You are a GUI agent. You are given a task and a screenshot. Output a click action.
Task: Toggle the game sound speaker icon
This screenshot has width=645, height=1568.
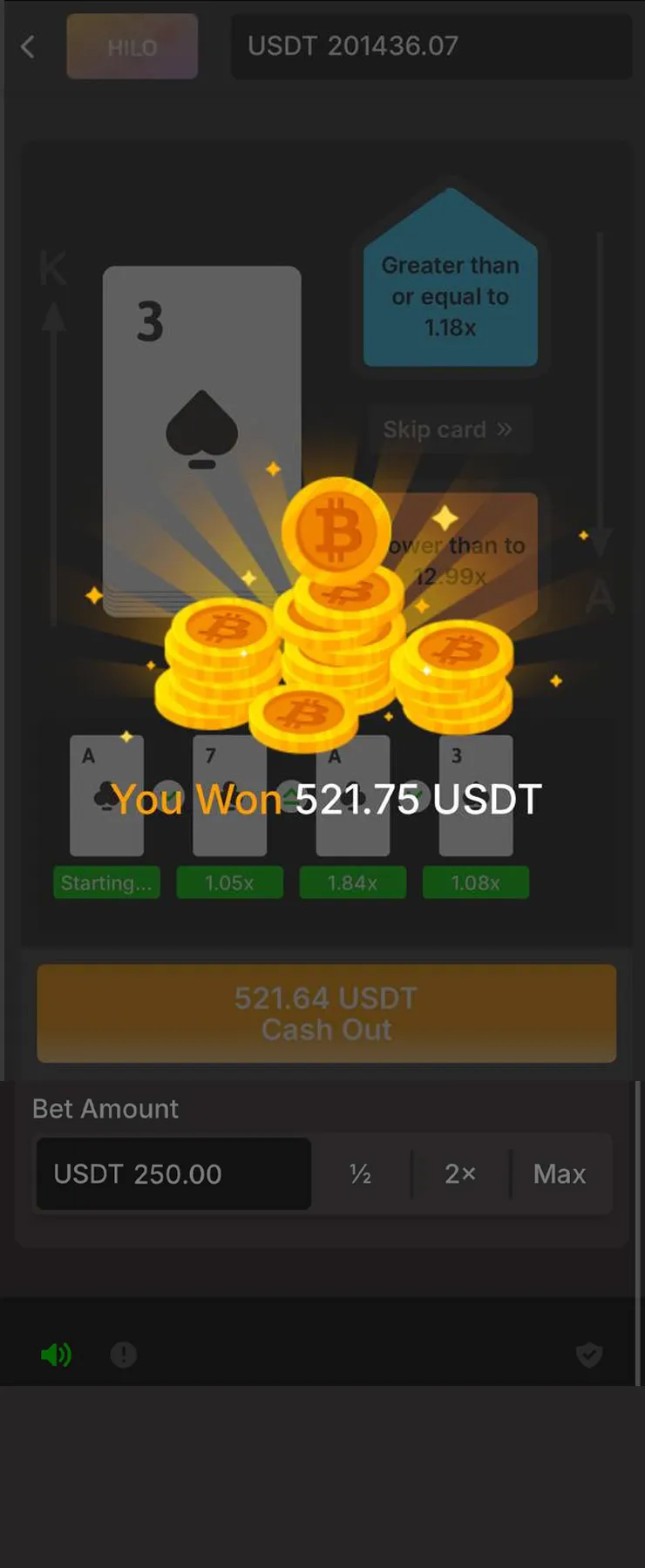57,1355
